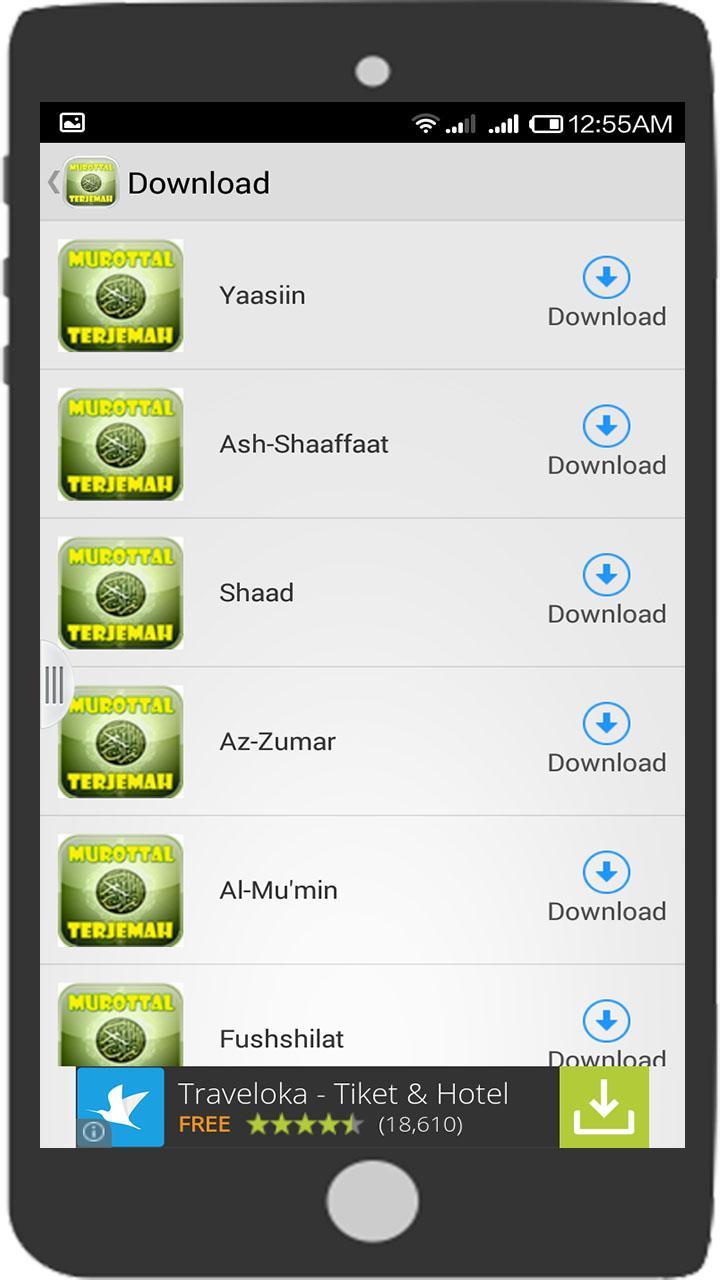Open the Shaad row

click(x=256, y=593)
